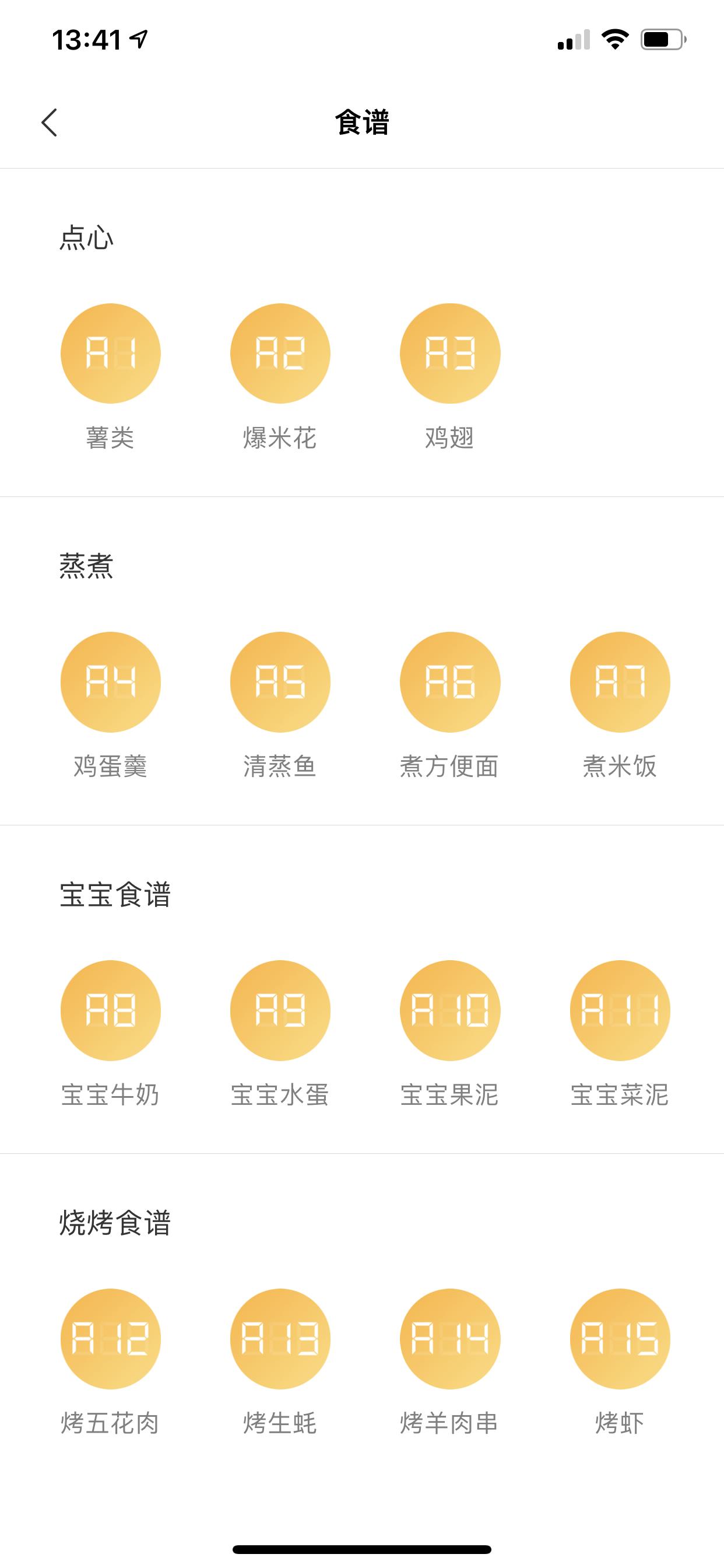Select the A5 清蒸鱼 steamed fish recipe
This screenshot has width=724, height=1568.
pos(280,682)
